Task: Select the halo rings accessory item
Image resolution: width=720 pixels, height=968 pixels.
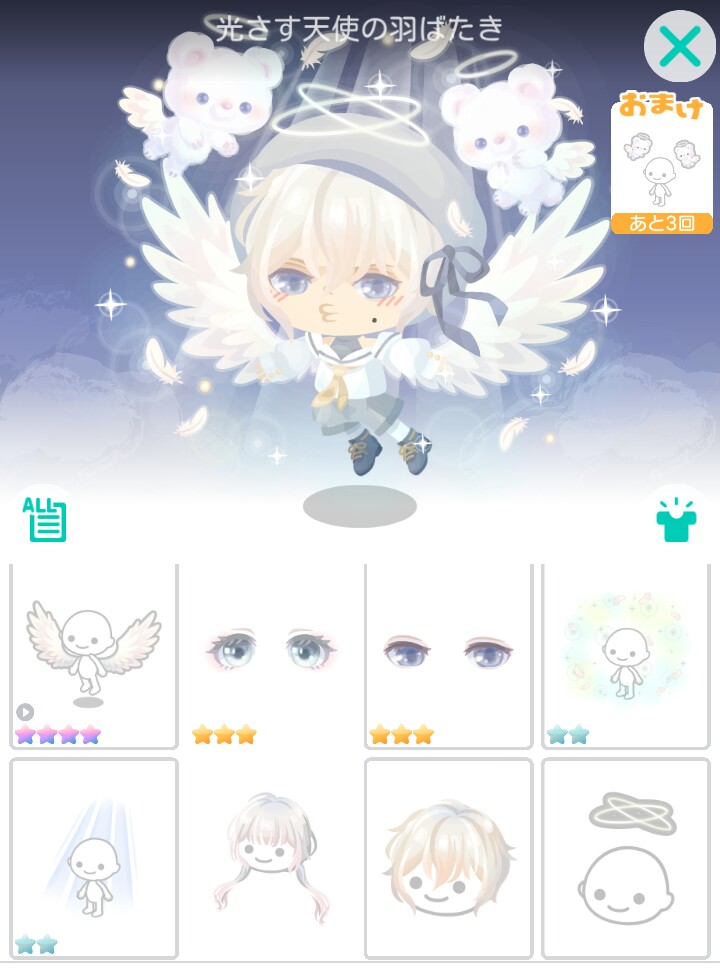Action: tap(625, 858)
